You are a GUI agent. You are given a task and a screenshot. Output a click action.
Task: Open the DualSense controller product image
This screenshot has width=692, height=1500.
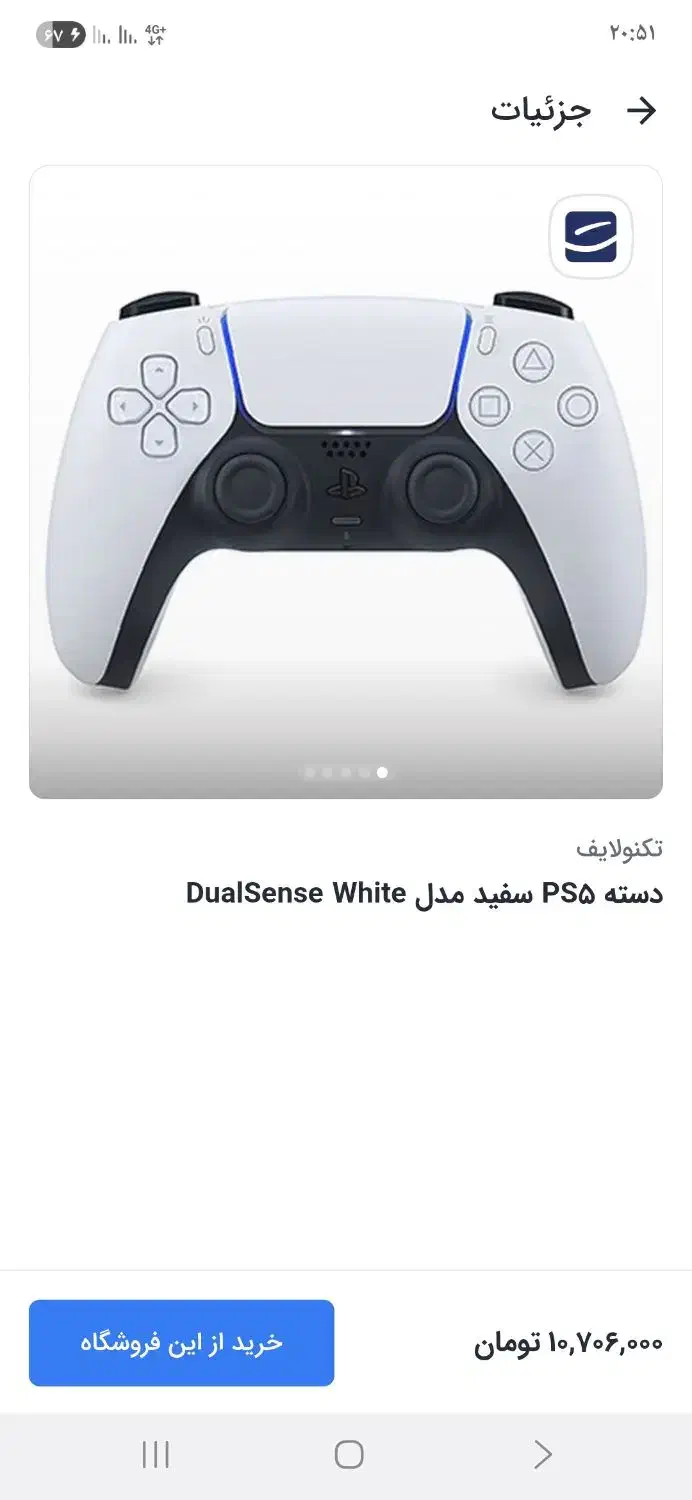(x=346, y=482)
